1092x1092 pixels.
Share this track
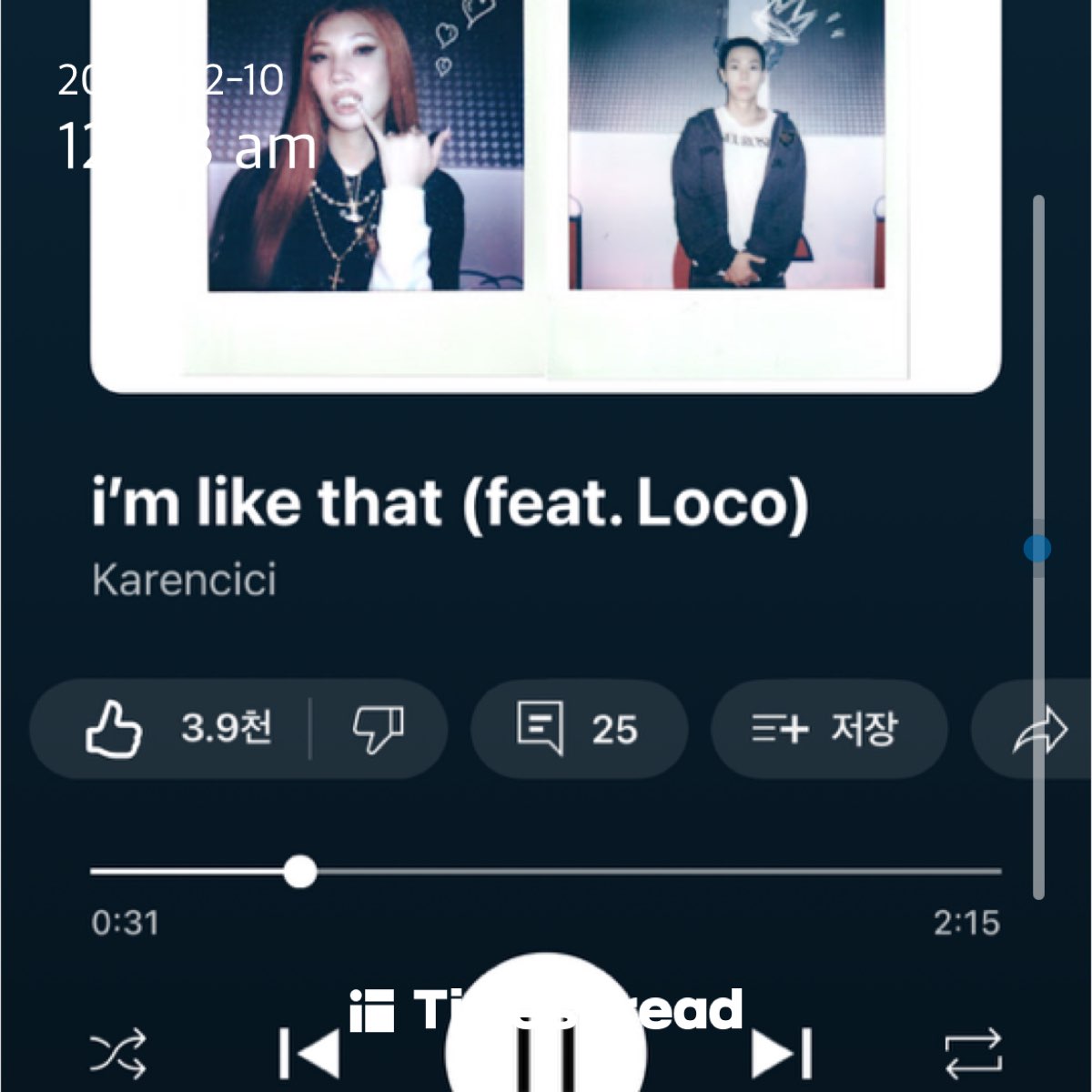click(x=1039, y=731)
